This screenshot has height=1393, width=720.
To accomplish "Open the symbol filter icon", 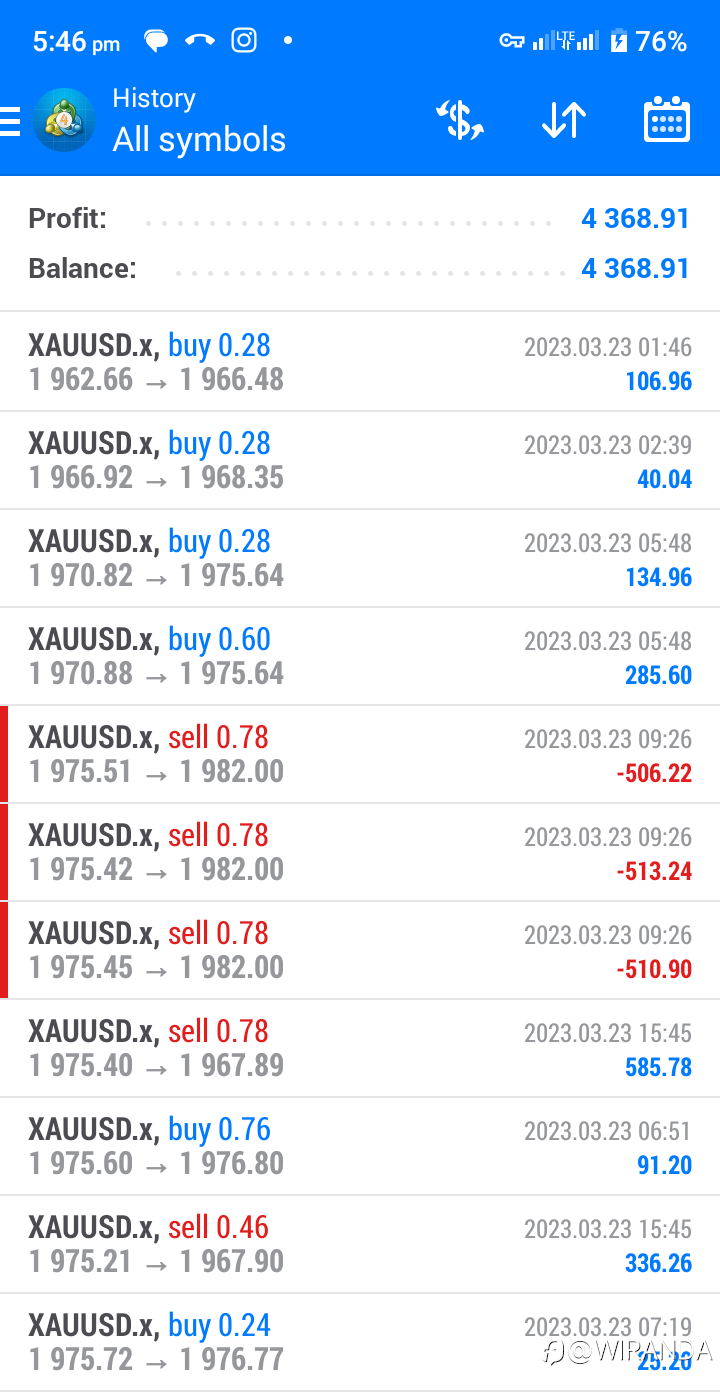I will click(x=460, y=121).
